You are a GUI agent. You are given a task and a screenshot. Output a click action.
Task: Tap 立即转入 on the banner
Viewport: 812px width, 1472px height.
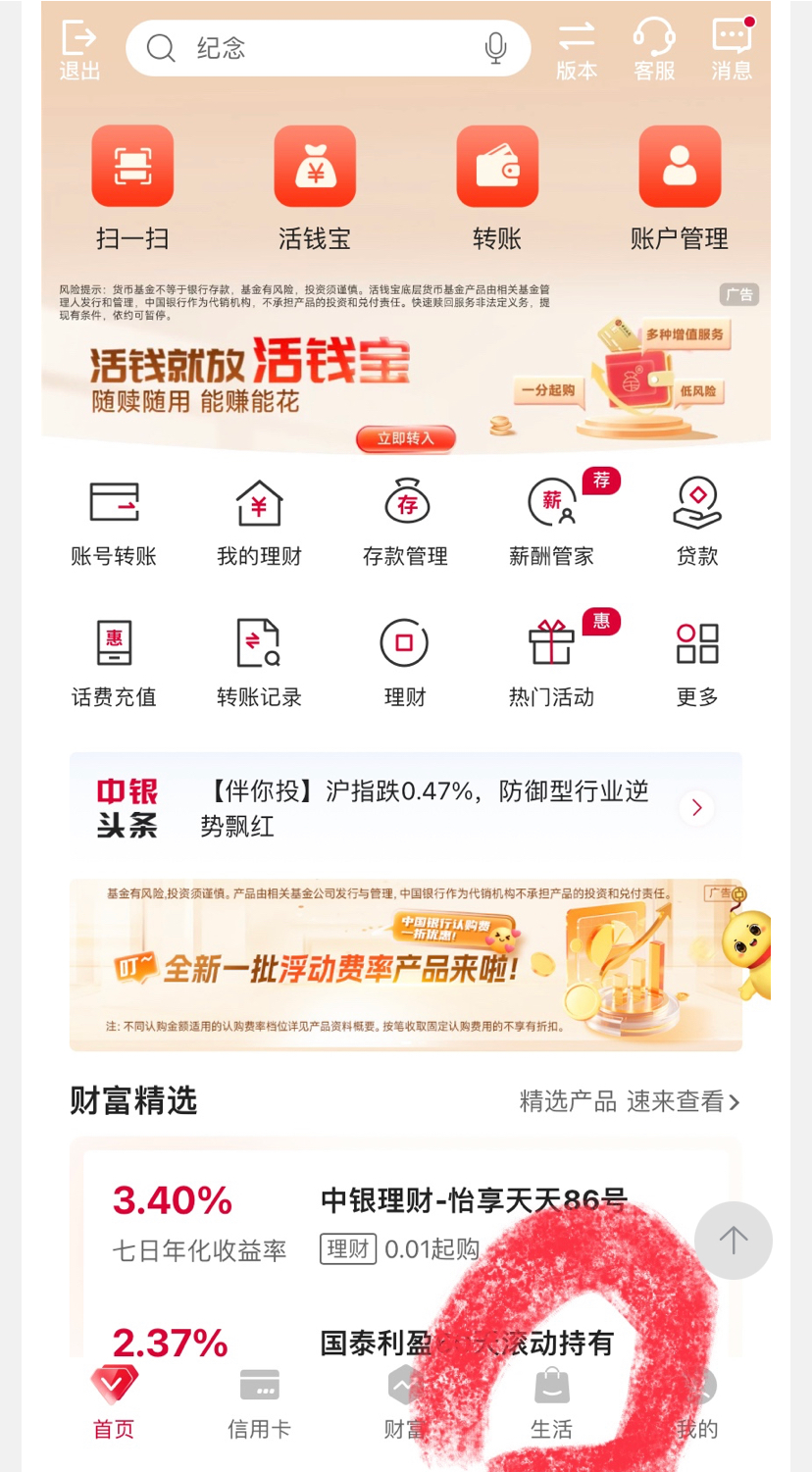406,438
